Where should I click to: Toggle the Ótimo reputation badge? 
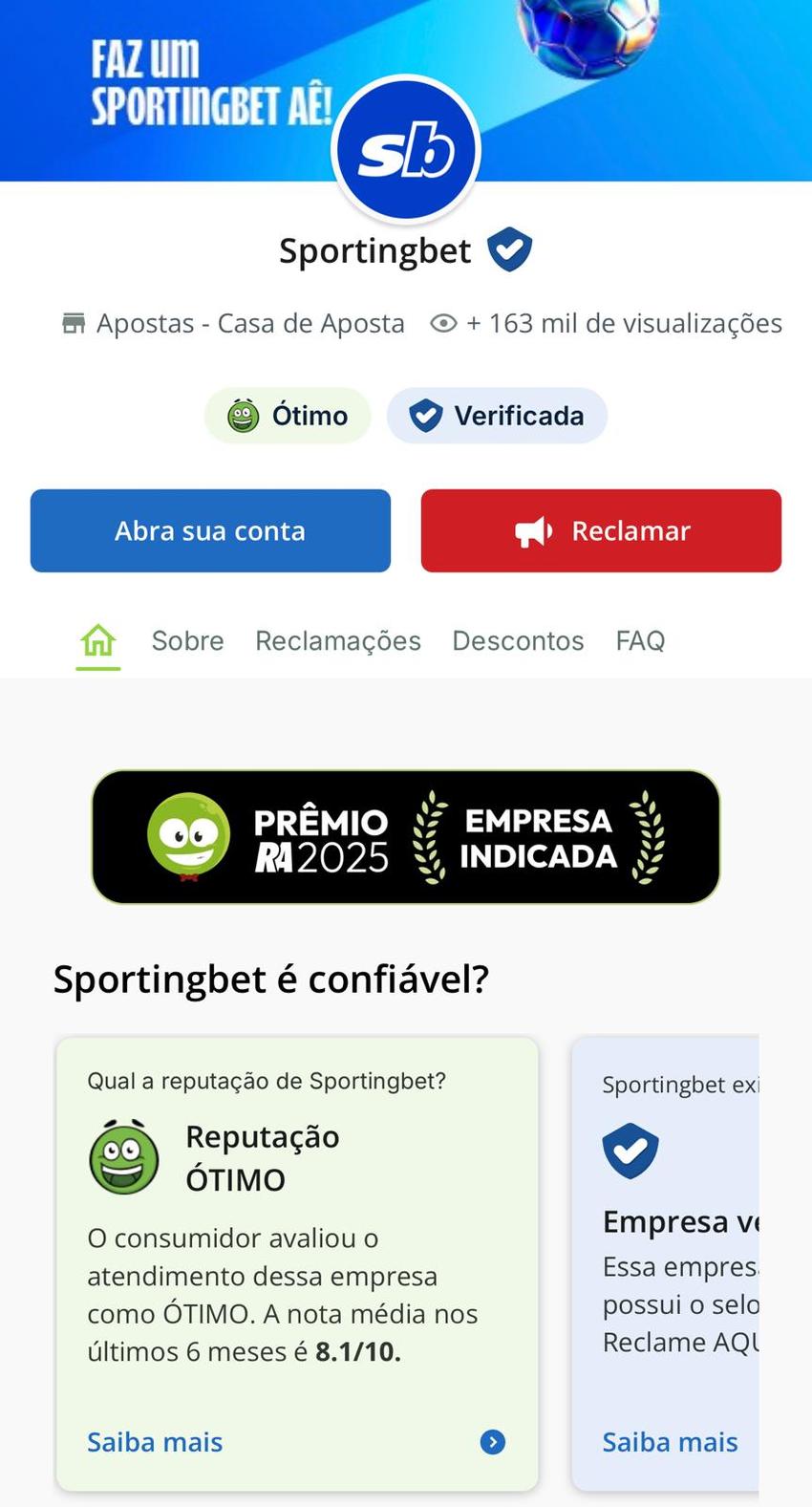pyautogui.click(x=287, y=416)
